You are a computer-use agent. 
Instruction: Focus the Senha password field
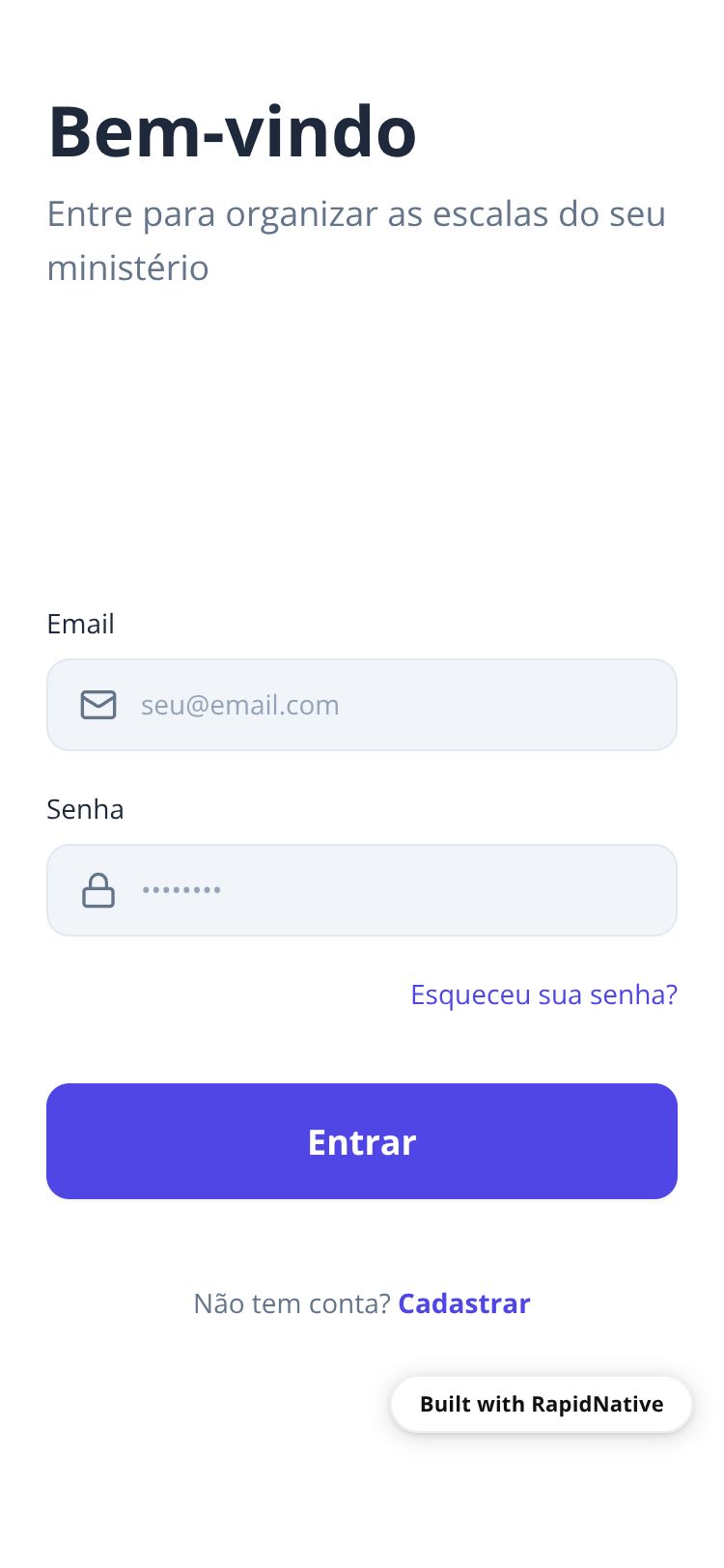click(386, 890)
